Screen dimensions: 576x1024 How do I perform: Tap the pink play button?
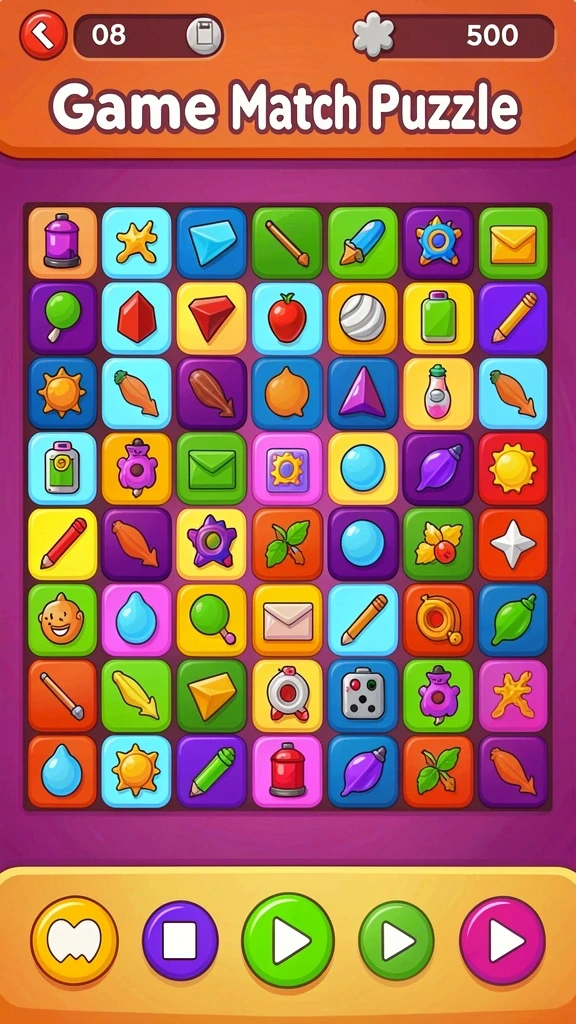pos(503,940)
